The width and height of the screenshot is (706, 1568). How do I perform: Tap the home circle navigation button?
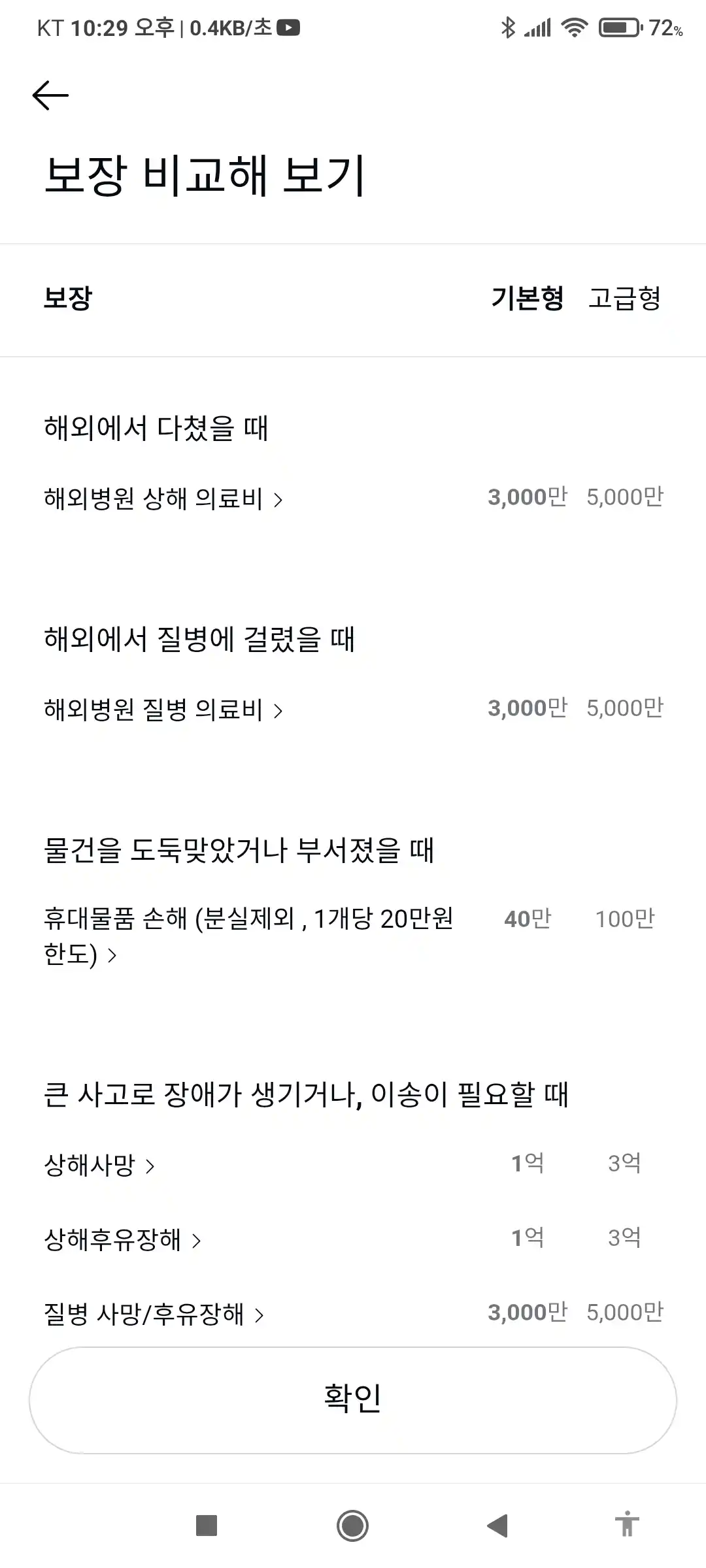point(352,1527)
